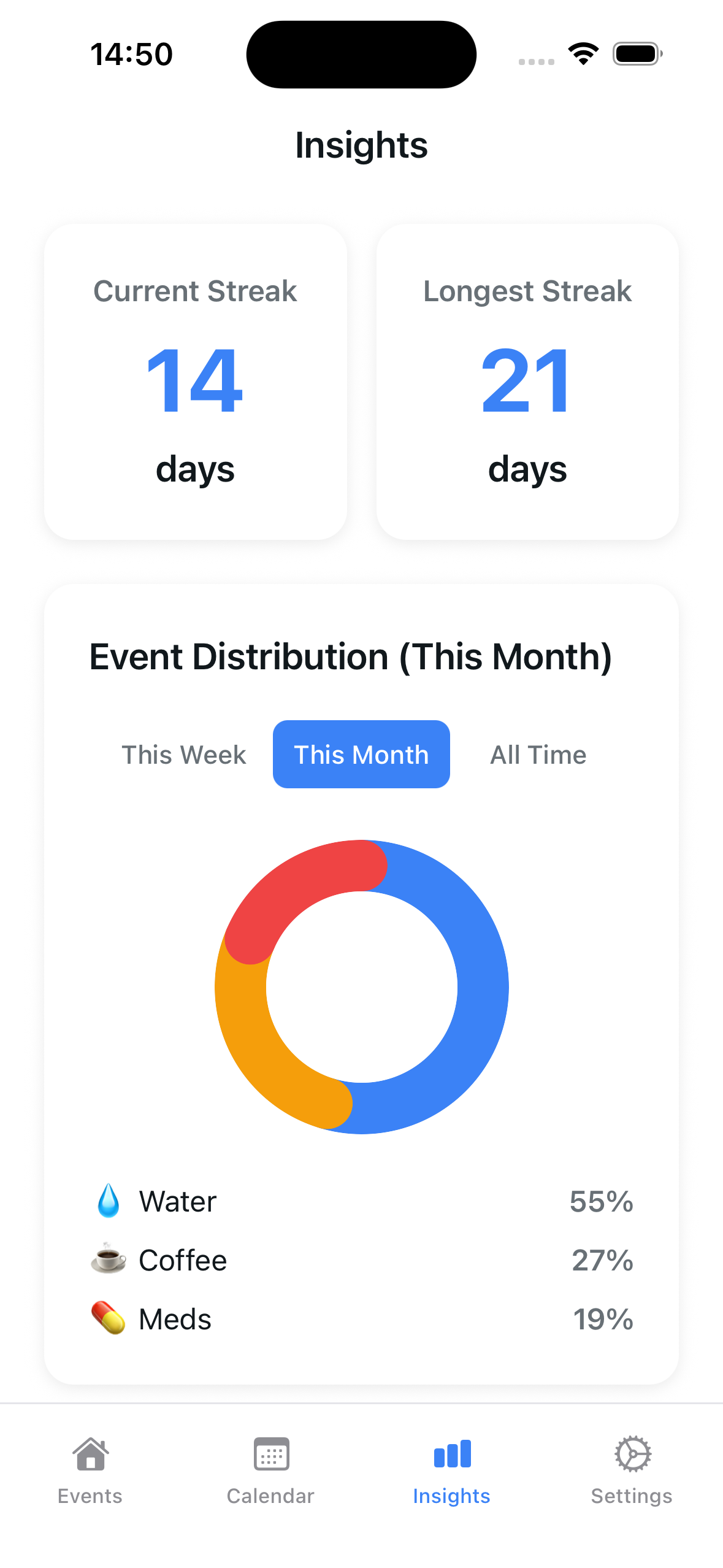Click the Current Streak card

(x=195, y=382)
